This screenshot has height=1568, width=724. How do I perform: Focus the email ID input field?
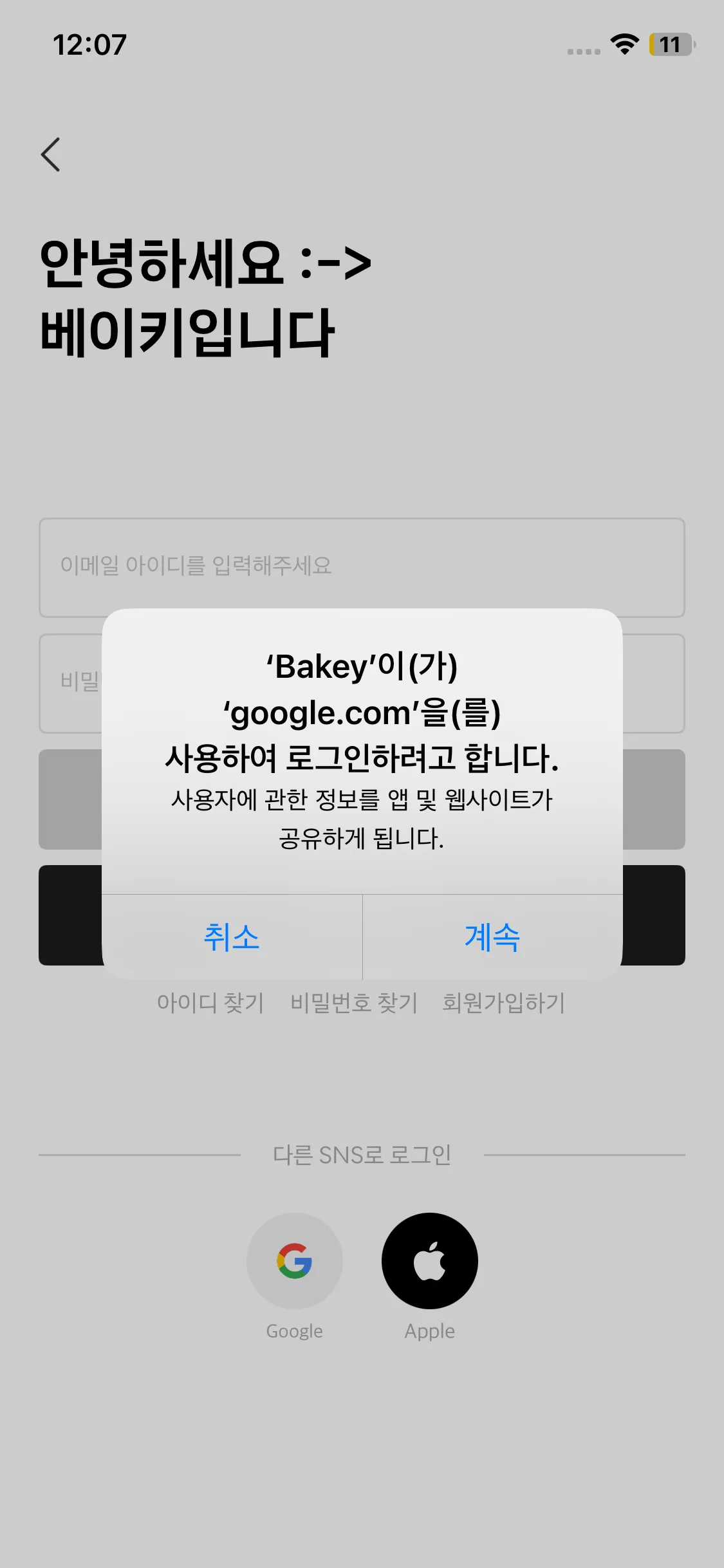[362, 567]
